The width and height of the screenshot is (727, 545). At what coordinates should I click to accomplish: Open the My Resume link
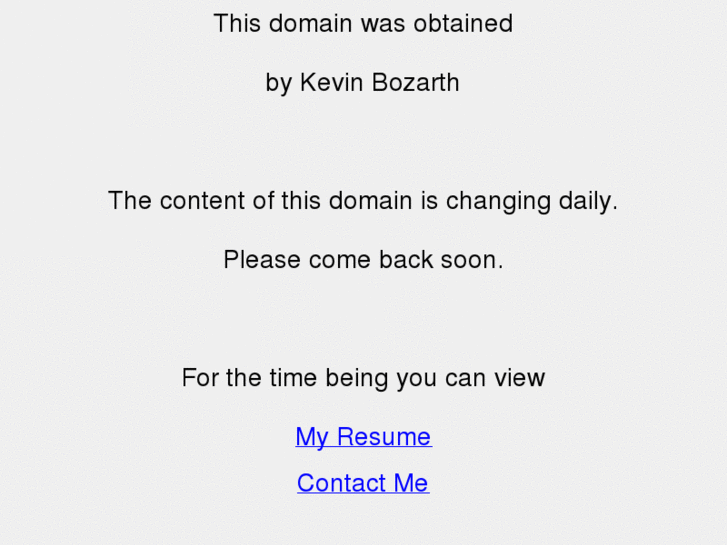pos(363,437)
